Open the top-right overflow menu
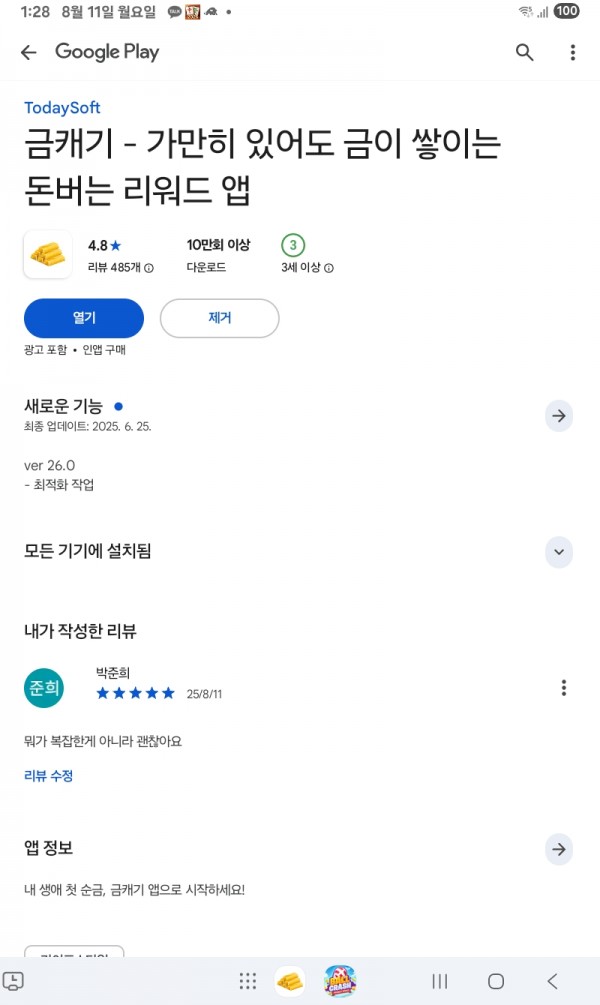The width and height of the screenshot is (600, 1005). tap(572, 52)
